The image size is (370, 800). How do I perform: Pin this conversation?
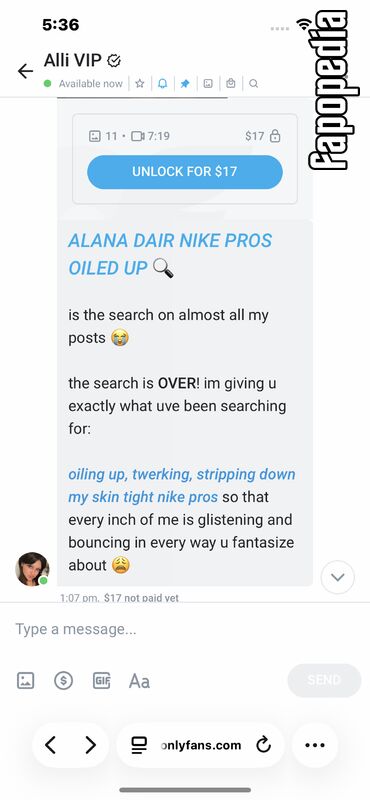click(185, 84)
